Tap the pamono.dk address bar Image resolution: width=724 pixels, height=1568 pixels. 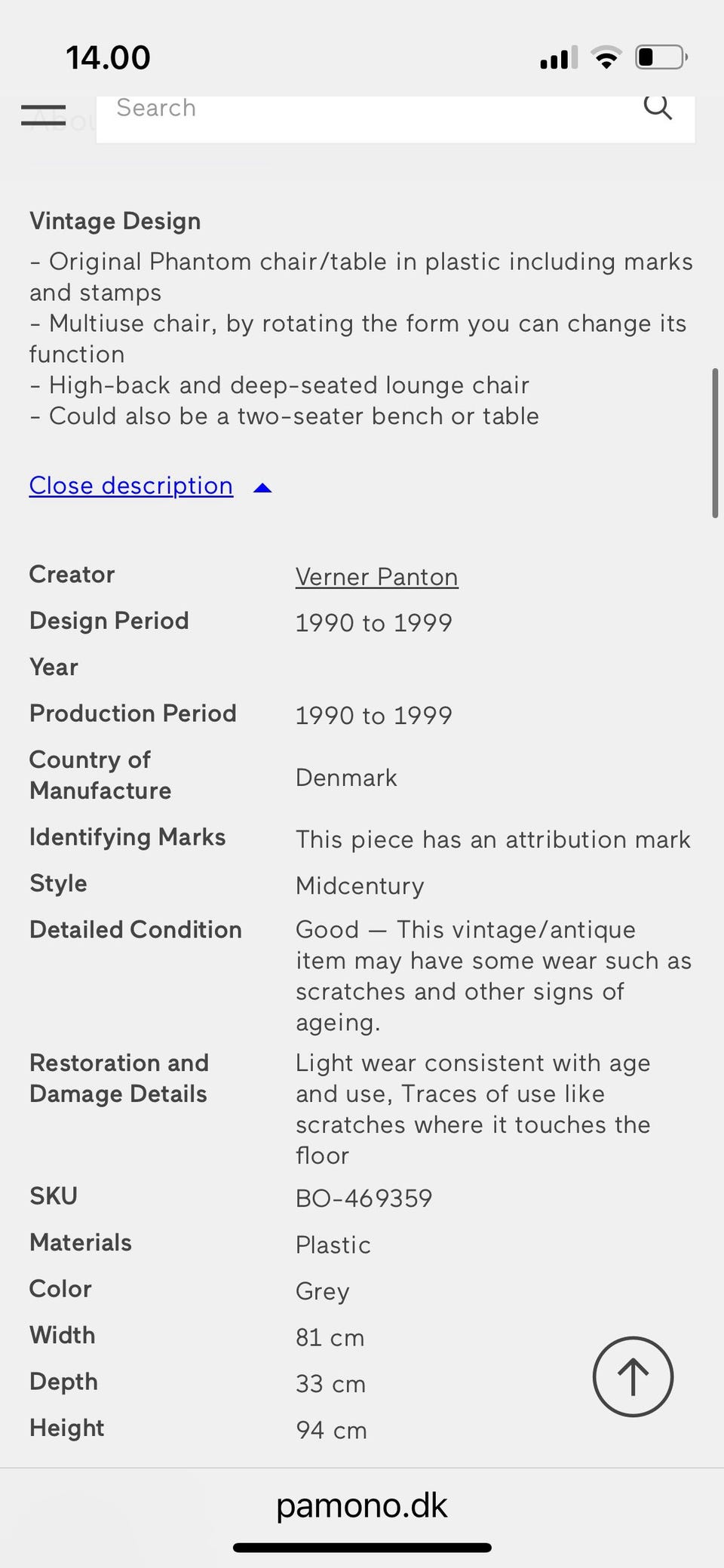(362, 1505)
